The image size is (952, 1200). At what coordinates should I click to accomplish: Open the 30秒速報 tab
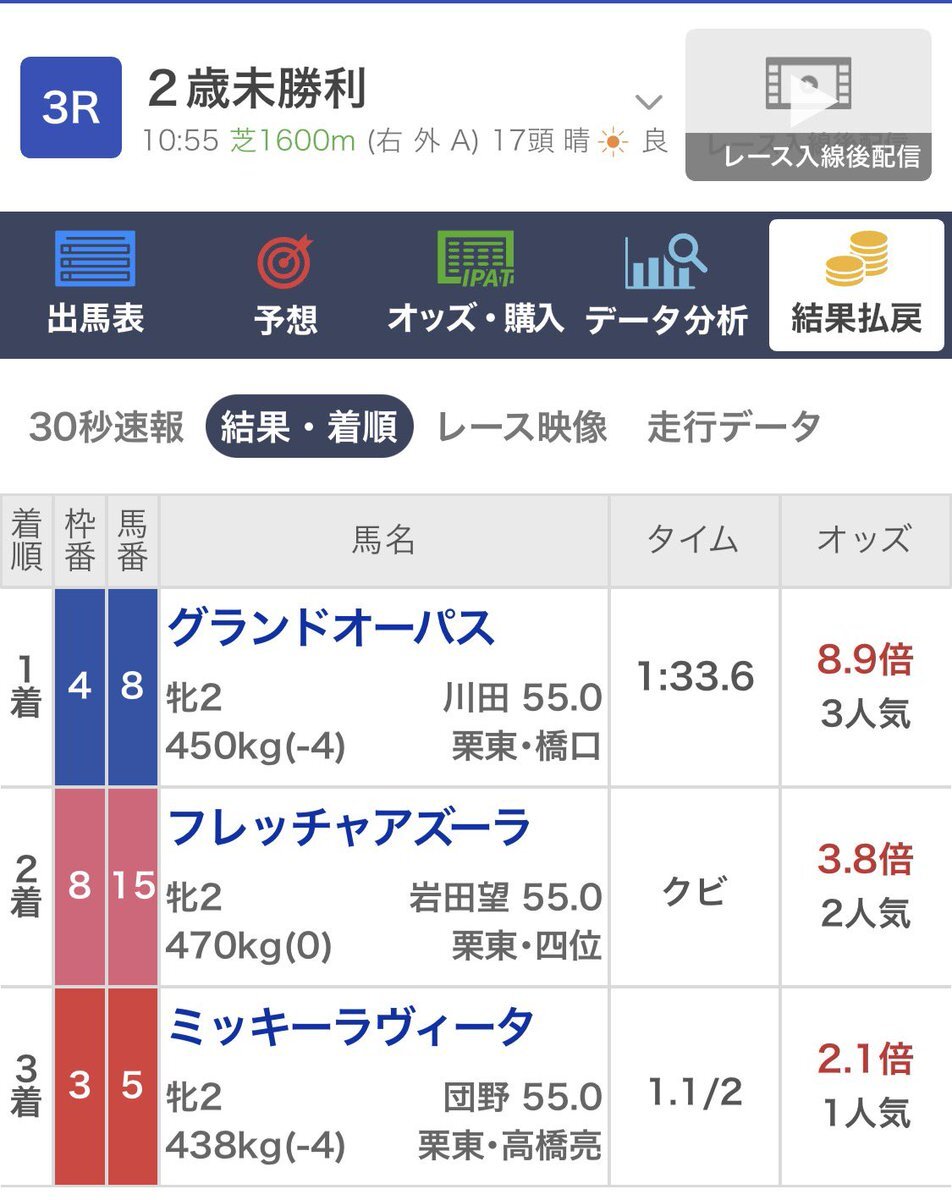103,426
